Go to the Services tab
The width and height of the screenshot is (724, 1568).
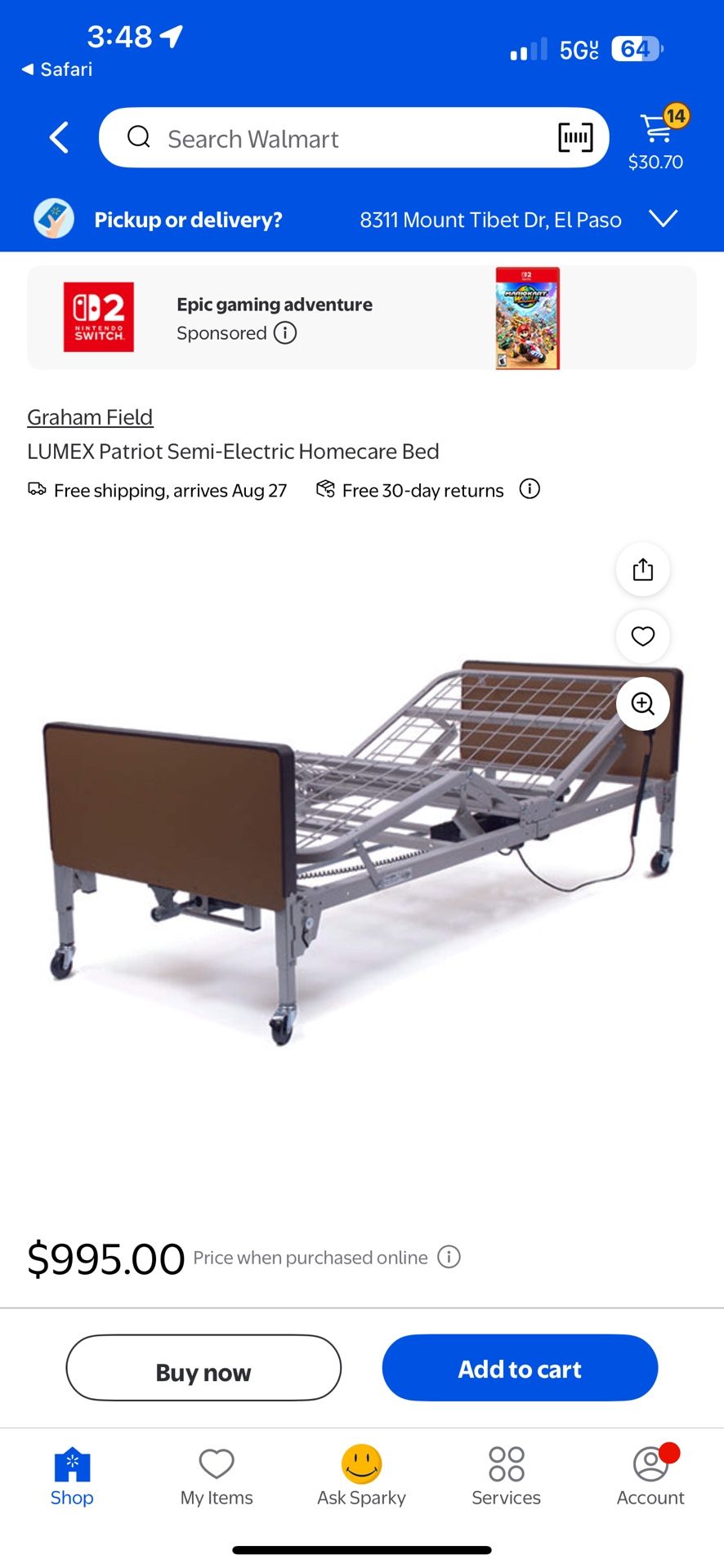(506, 1477)
